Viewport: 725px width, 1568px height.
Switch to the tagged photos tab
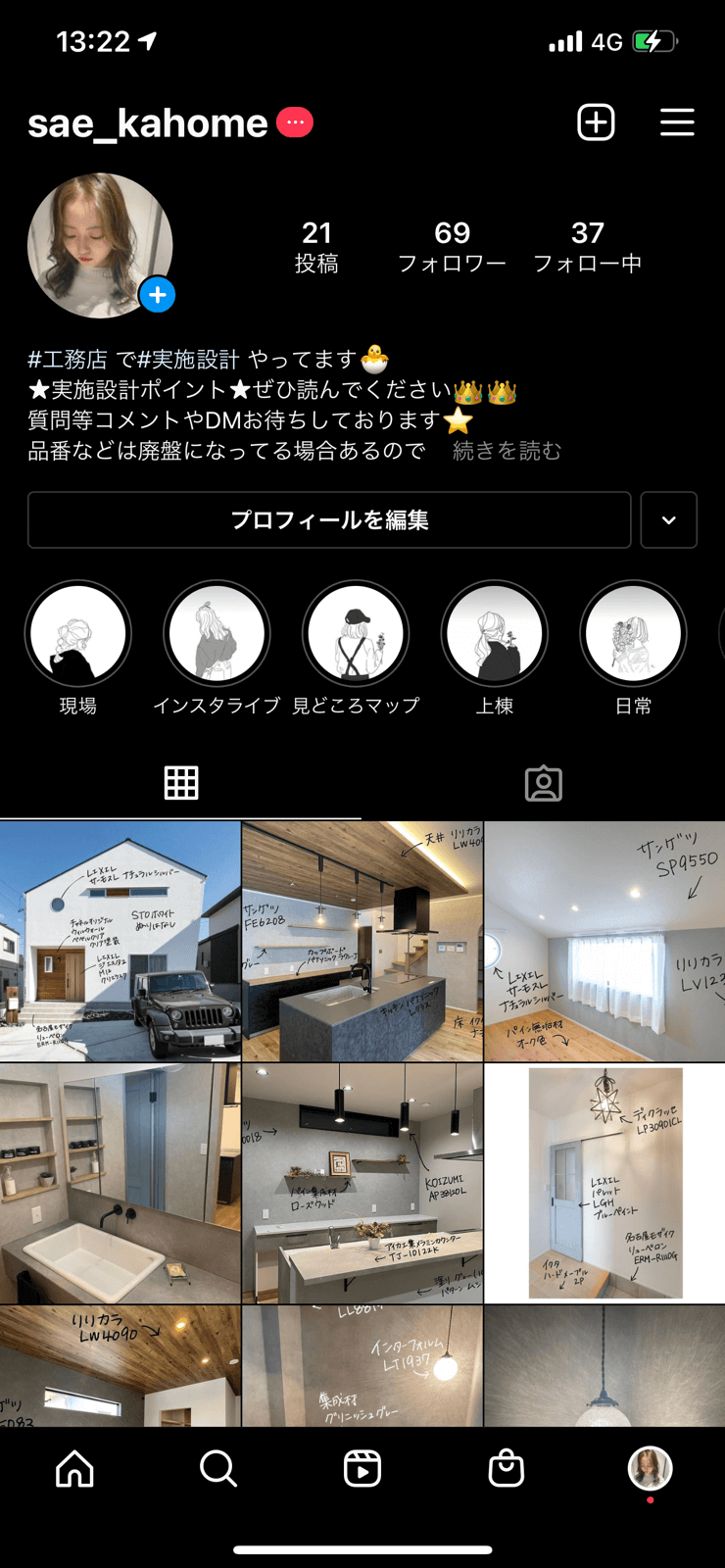(x=543, y=783)
